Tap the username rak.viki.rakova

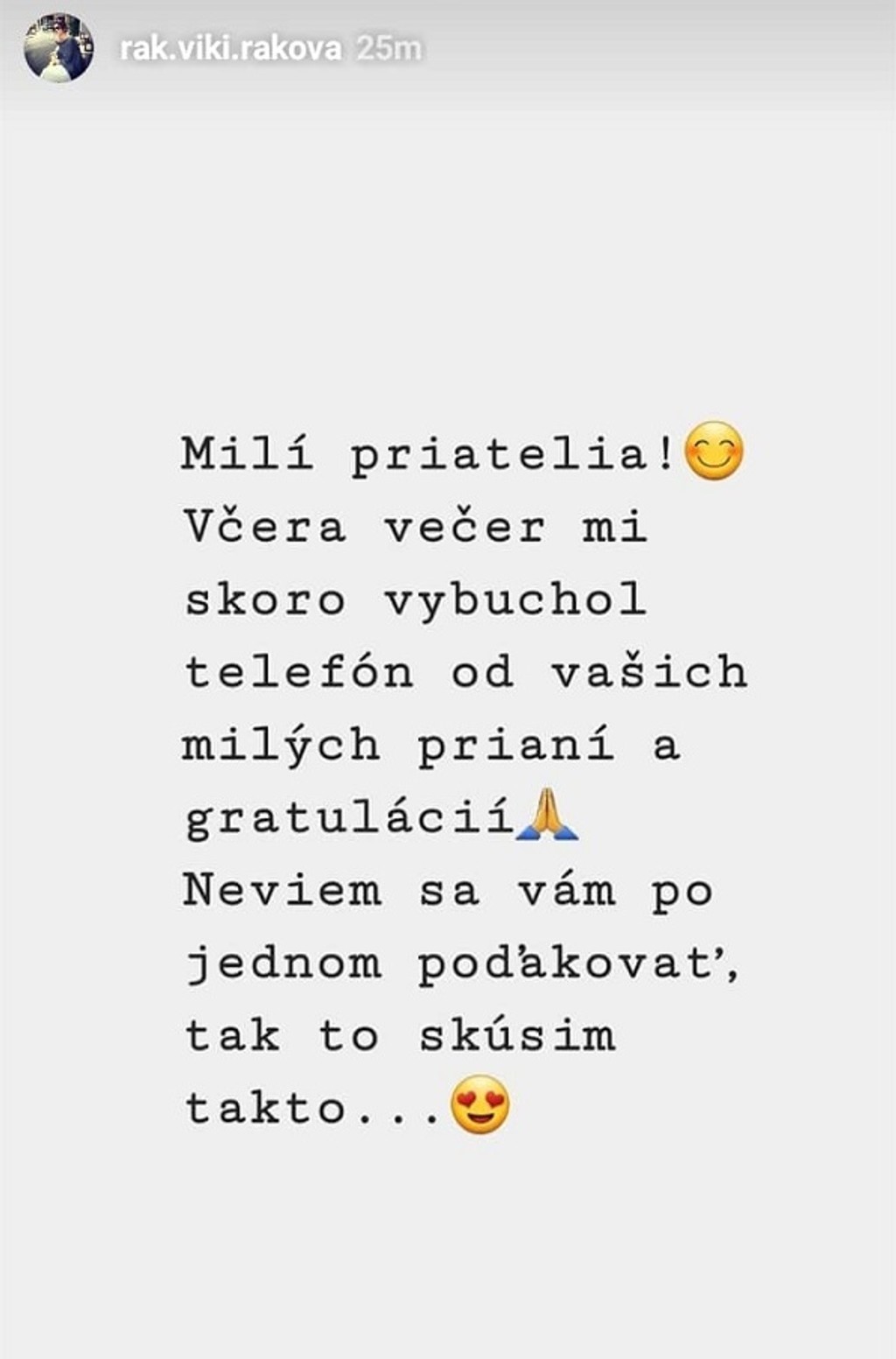pyautogui.click(x=230, y=49)
